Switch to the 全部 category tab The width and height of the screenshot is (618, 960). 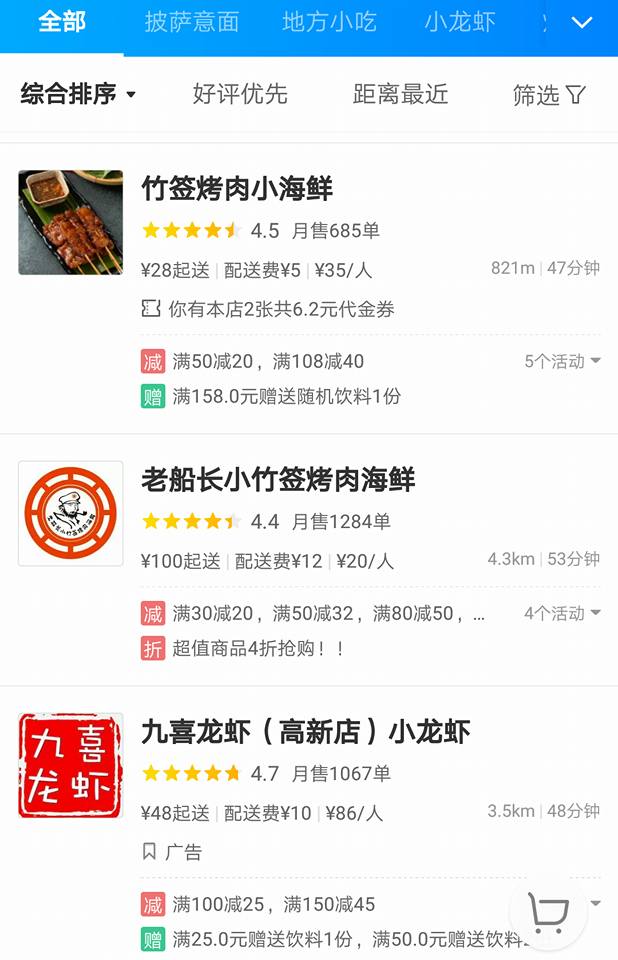pos(62,22)
